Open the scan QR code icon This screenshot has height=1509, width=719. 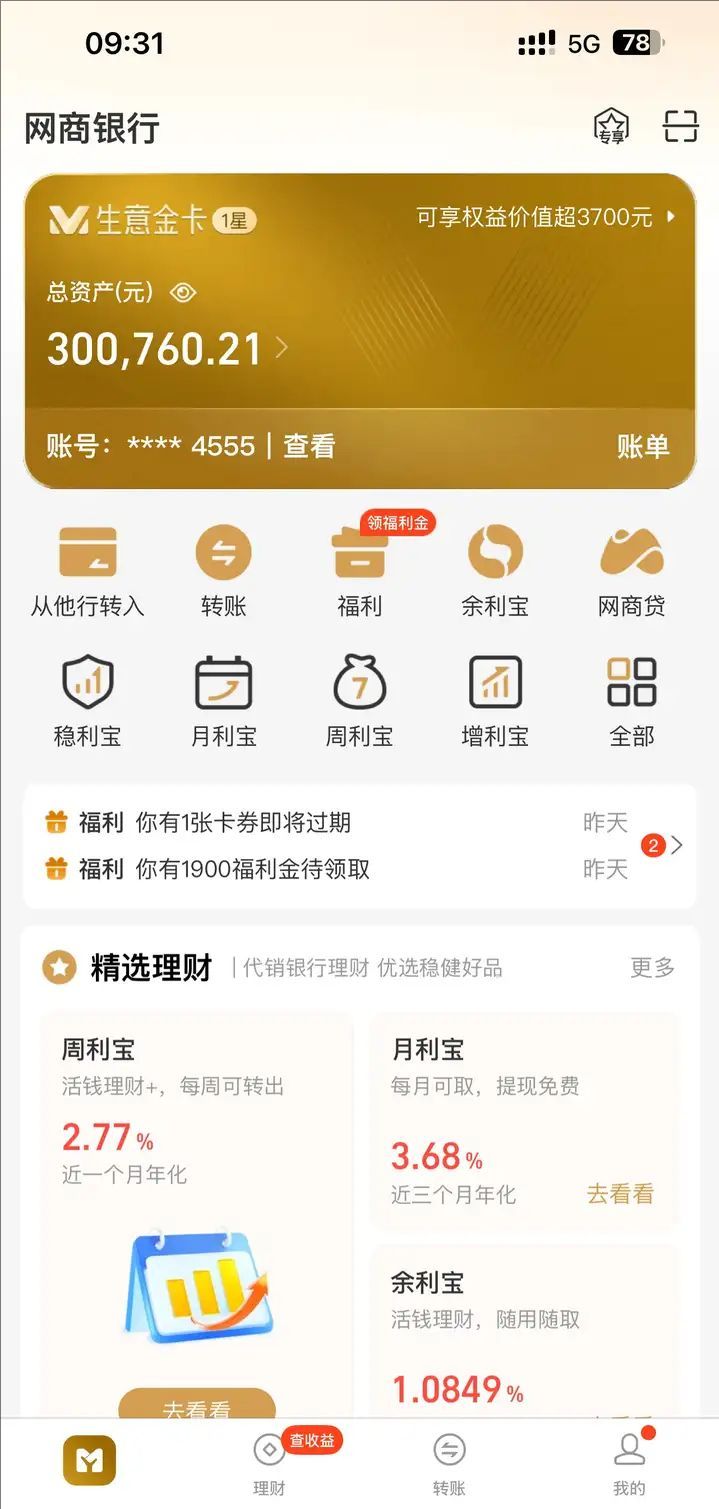click(681, 127)
